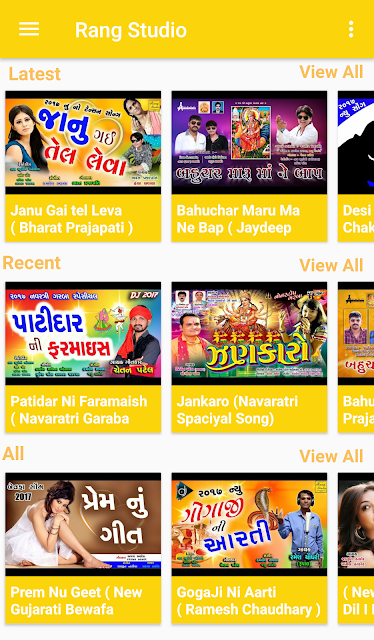Open Prem Nu Geet video
Screen dimensions: 374x640
coord(83,548)
